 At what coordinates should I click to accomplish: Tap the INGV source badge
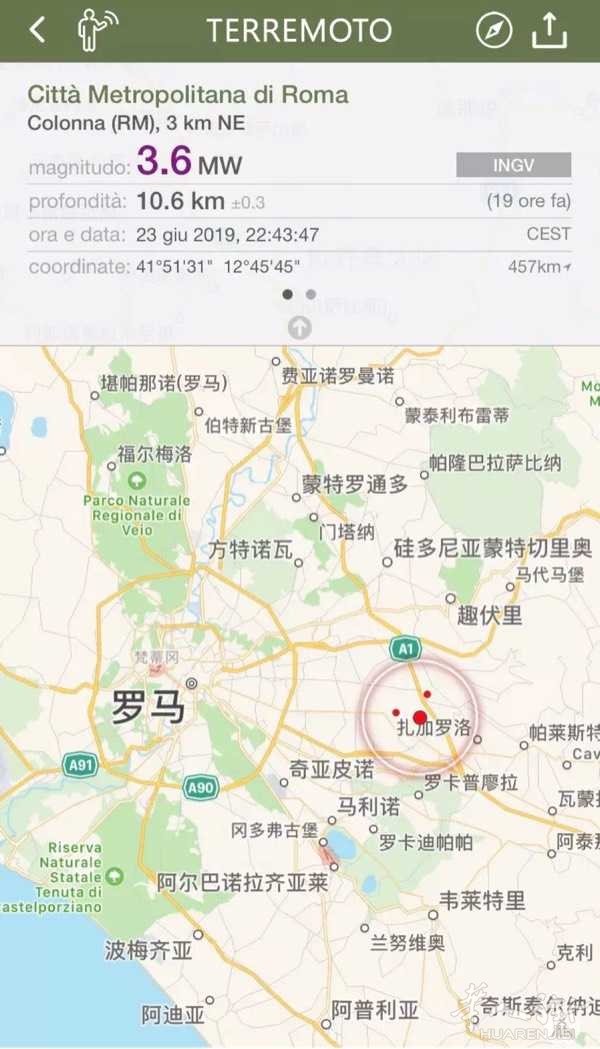click(513, 165)
